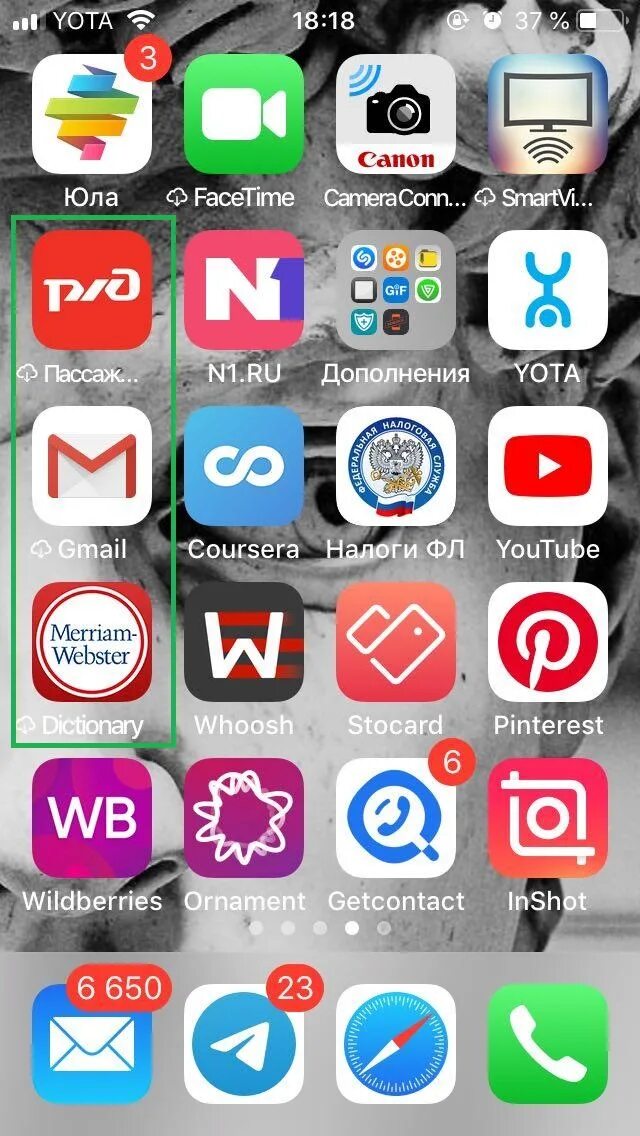Open the SmartView app
This screenshot has height=1136, width=640.
coord(548,114)
